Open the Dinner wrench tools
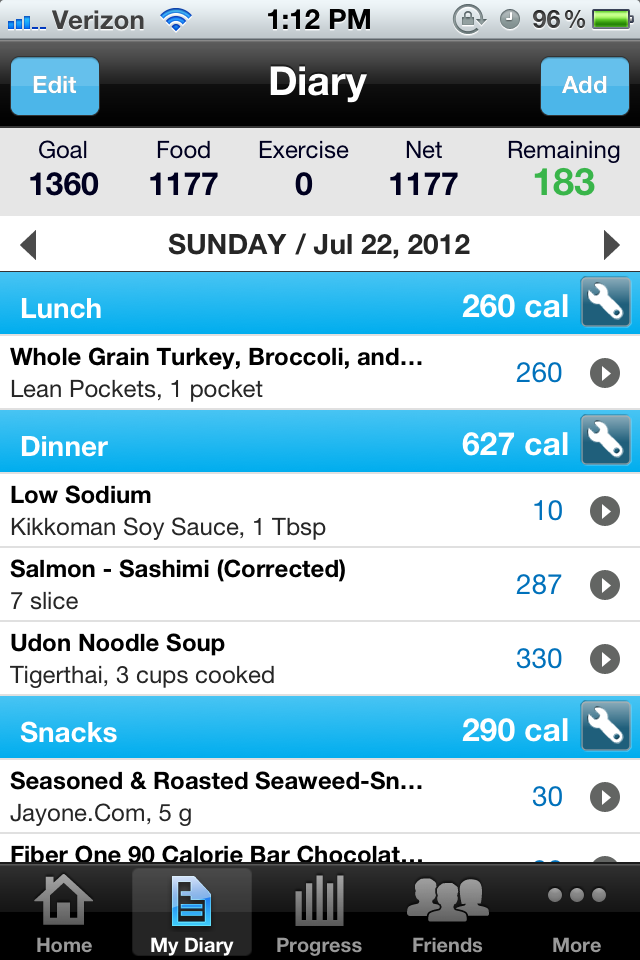 click(x=606, y=441)
